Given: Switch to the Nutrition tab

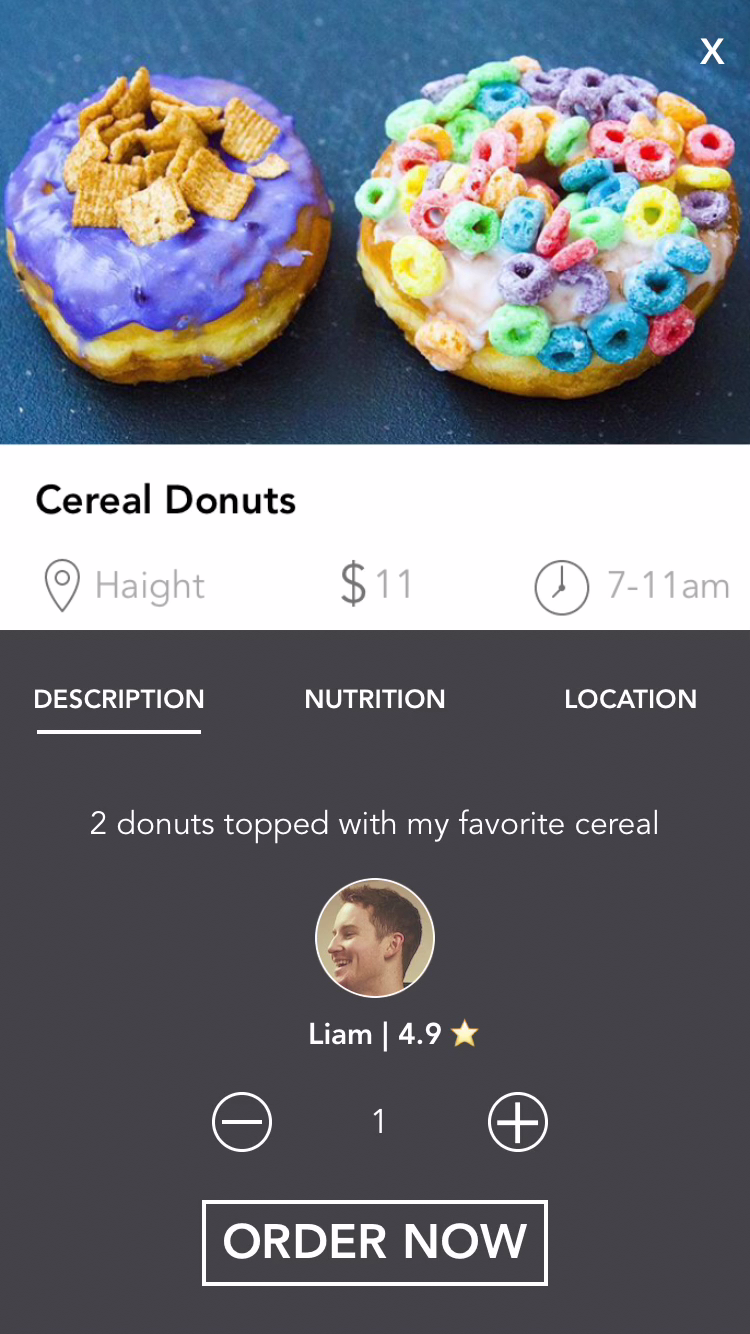Looking at the screenshot, I should 375,699.
